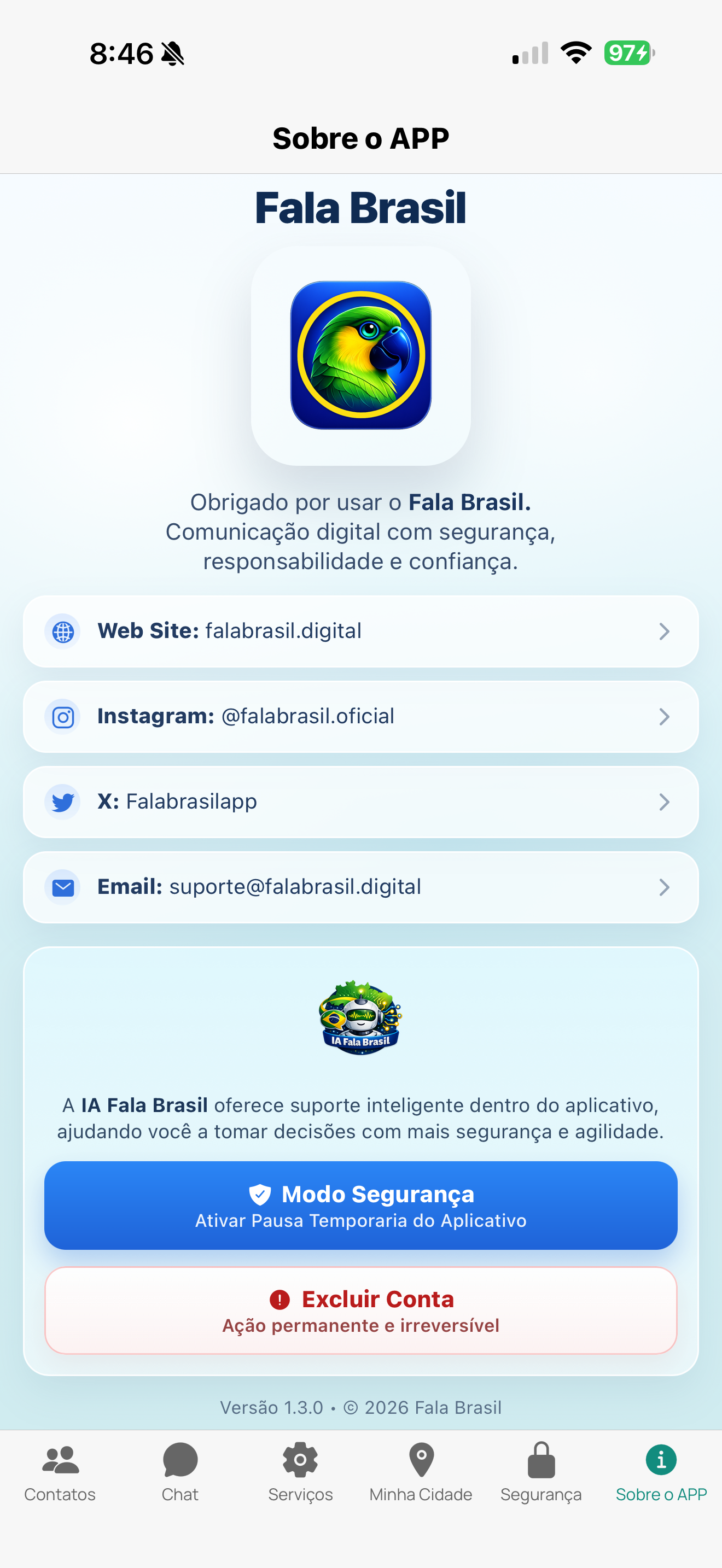Tap the Instagram camera icon
Image resolution: width=722 pixels, height=1568 pixels.
coord(63,716)
